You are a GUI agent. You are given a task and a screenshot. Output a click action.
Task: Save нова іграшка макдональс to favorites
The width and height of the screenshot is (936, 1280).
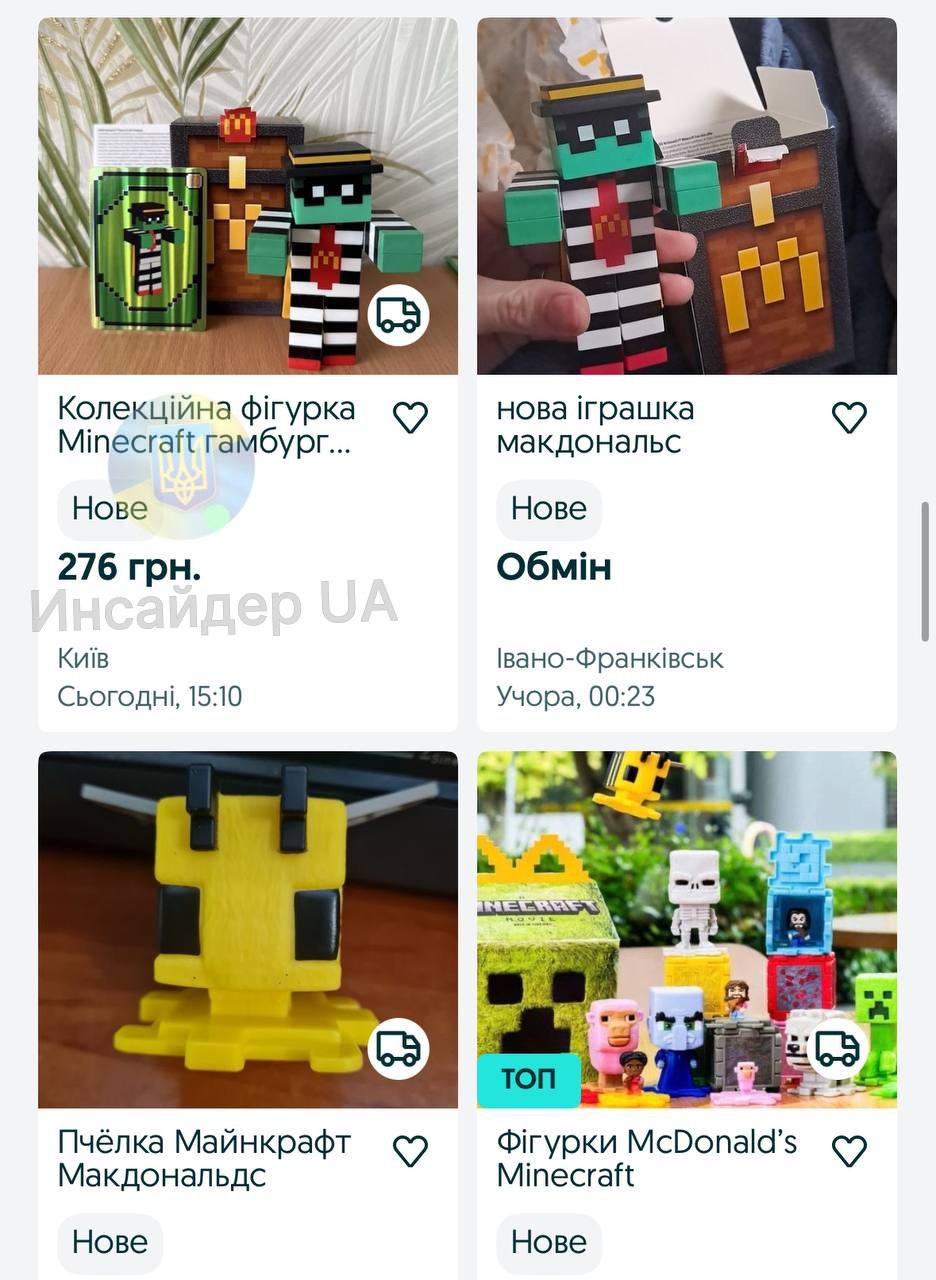[x=849, y=417]
